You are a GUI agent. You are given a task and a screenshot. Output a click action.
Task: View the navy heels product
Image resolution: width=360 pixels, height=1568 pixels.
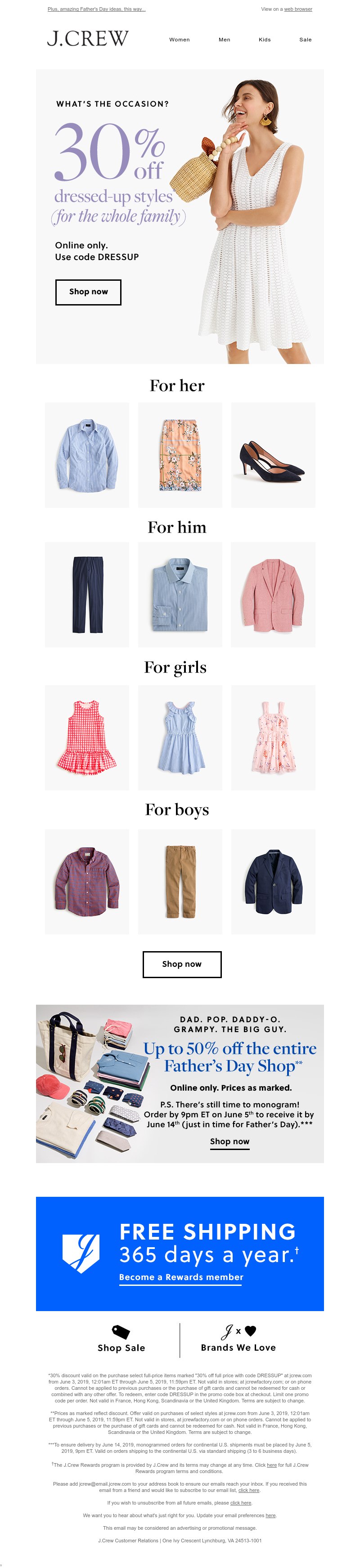[273, 455]
